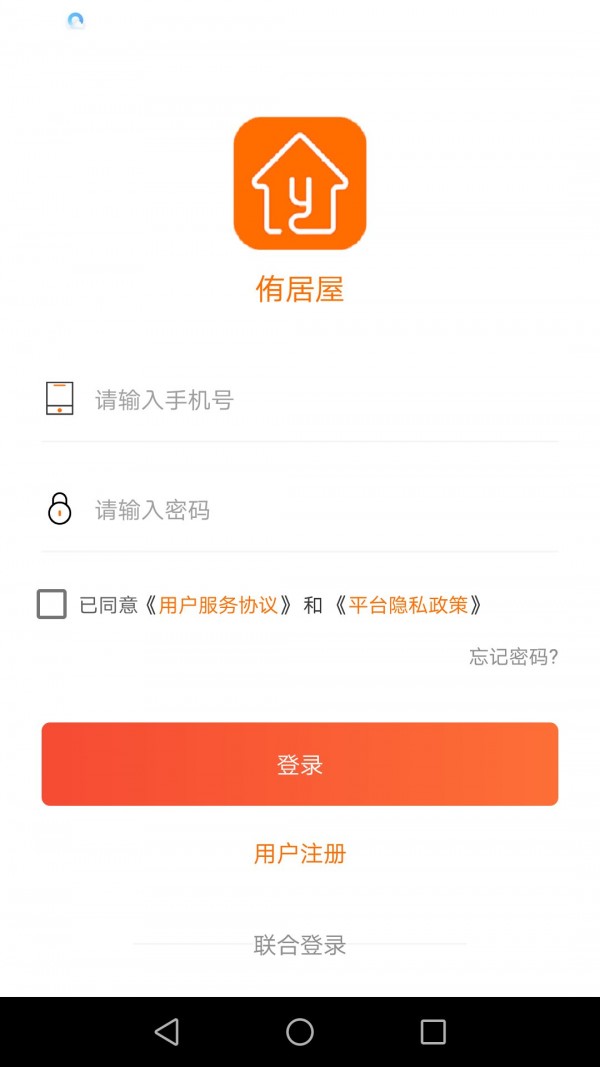Open 用户注册 to create an account

pos(300,853)
